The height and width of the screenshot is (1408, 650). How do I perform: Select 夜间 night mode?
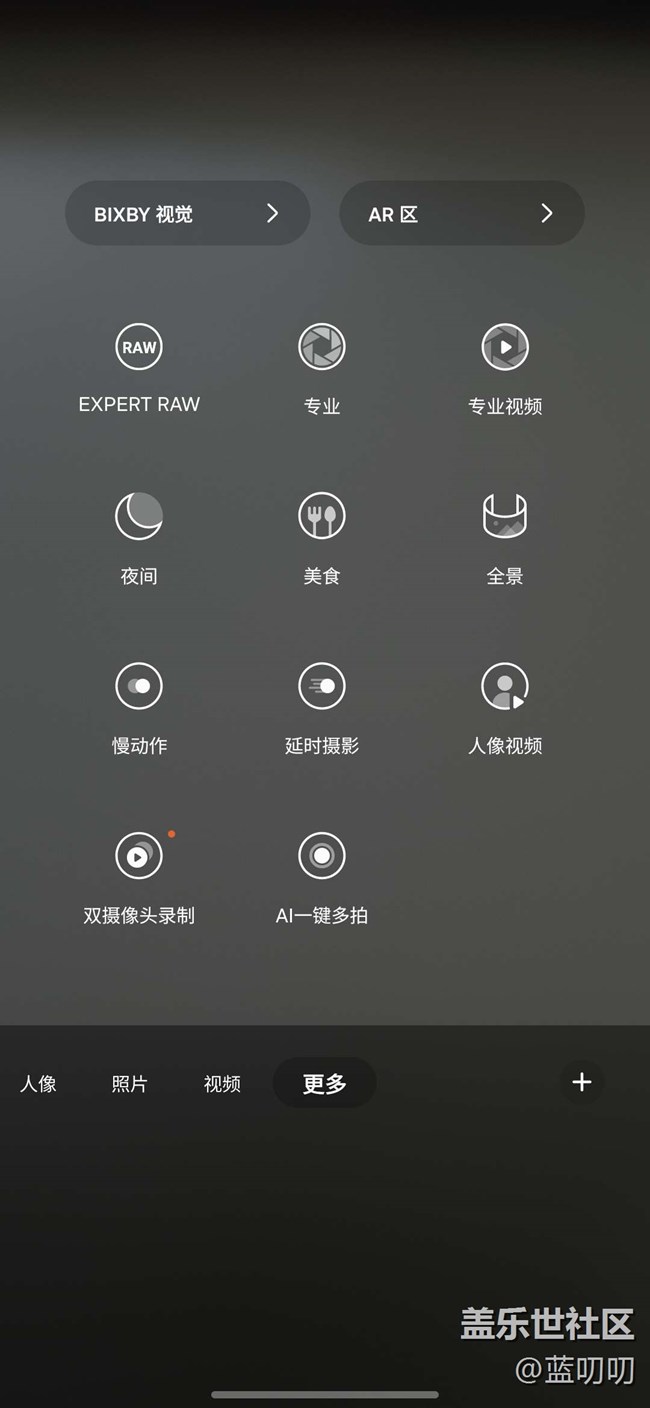coord(139,538)
